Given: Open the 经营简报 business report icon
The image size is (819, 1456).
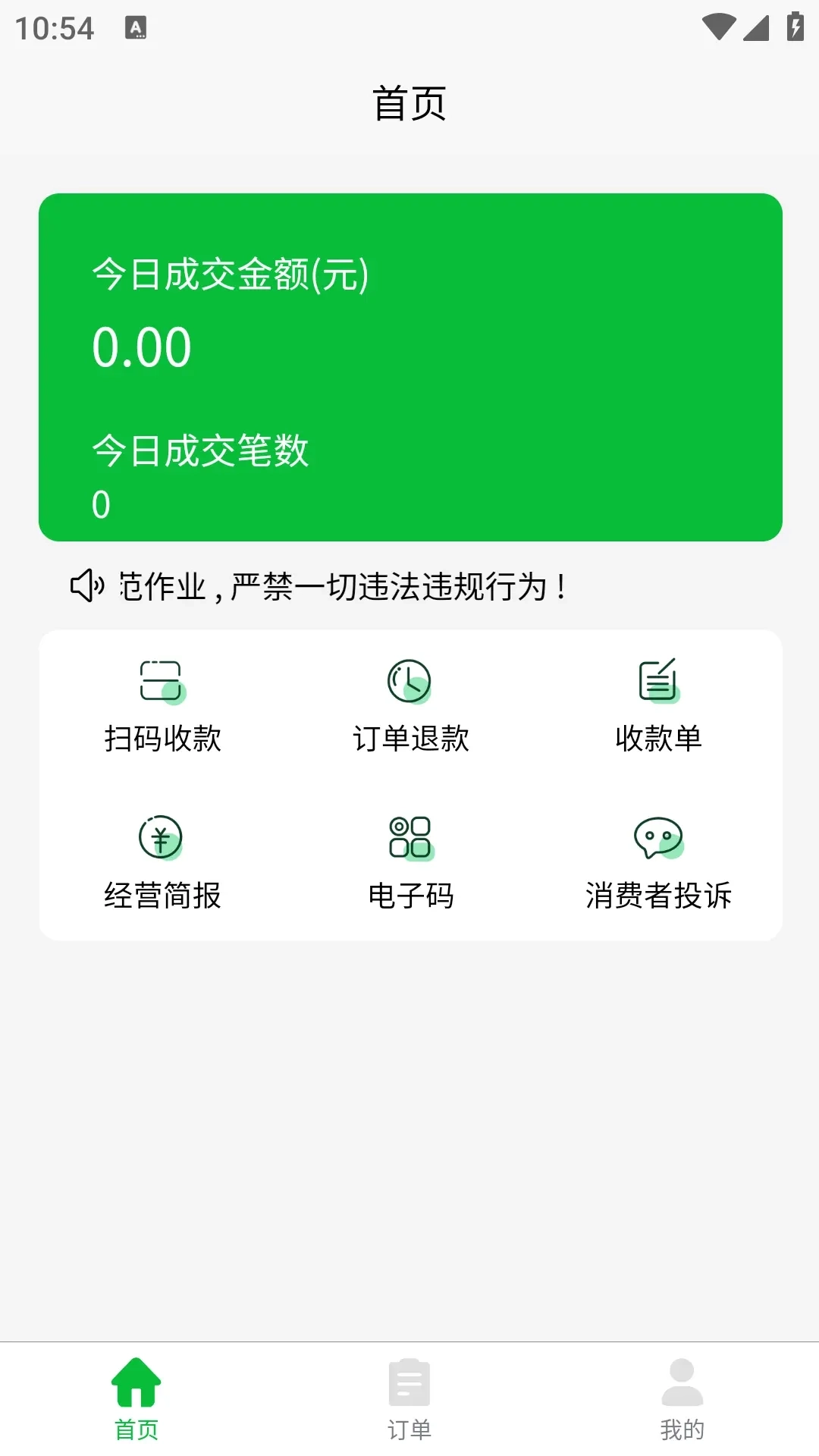Looking at the screenshot, I should [162, 838].
